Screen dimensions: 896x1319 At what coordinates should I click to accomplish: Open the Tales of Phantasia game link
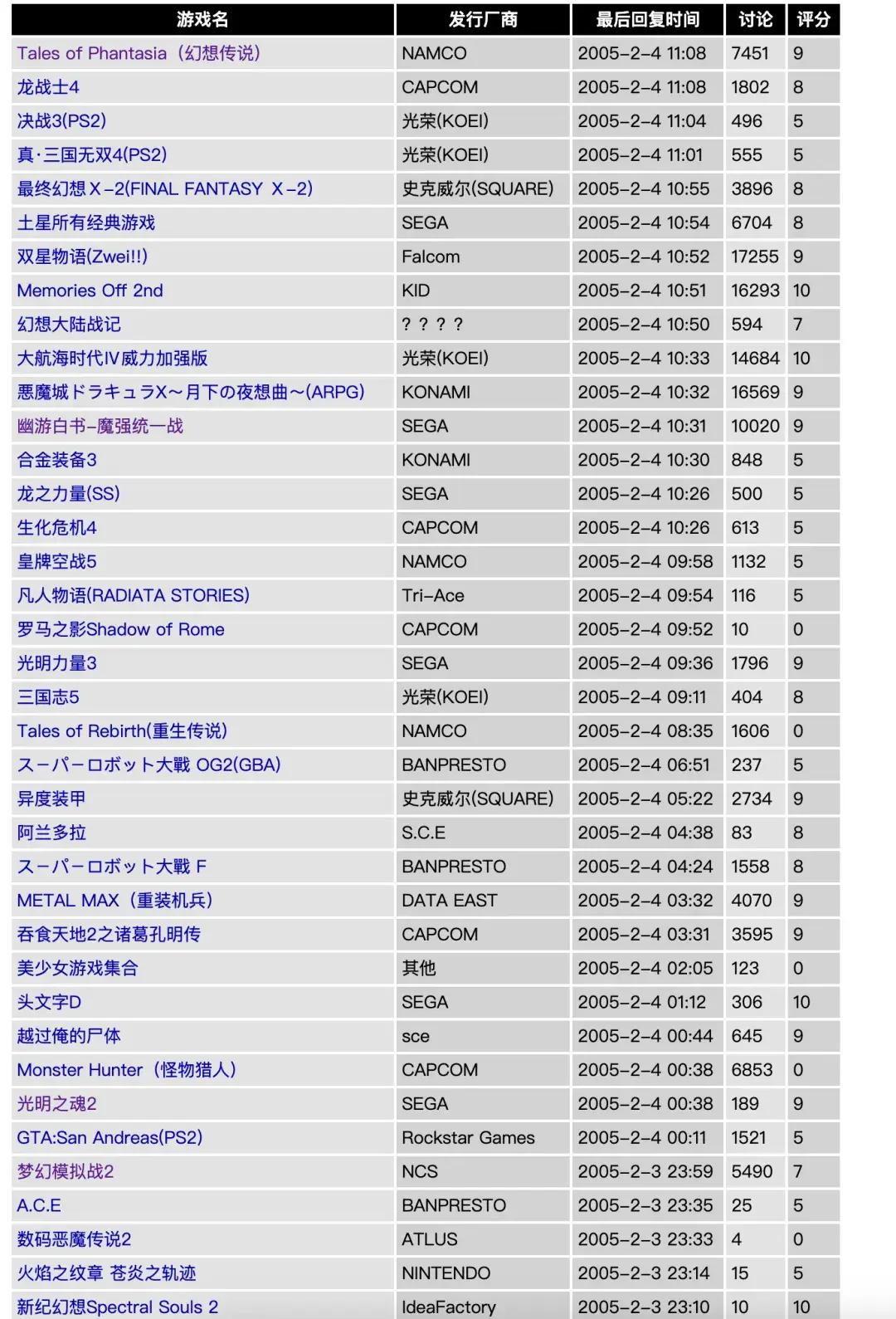pyautogui.click(x=139, y=53)
